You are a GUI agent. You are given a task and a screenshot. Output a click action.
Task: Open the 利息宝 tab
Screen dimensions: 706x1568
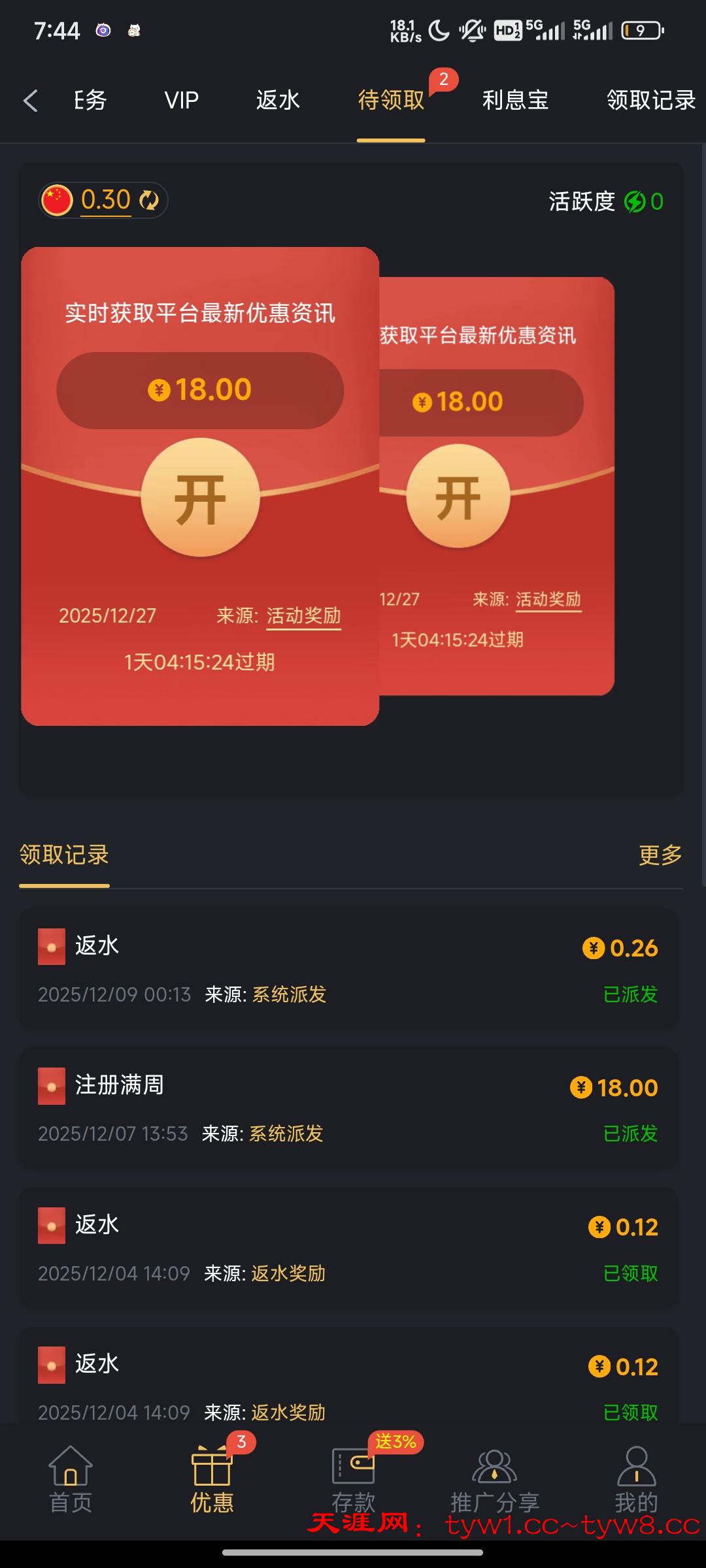[515, 101]
